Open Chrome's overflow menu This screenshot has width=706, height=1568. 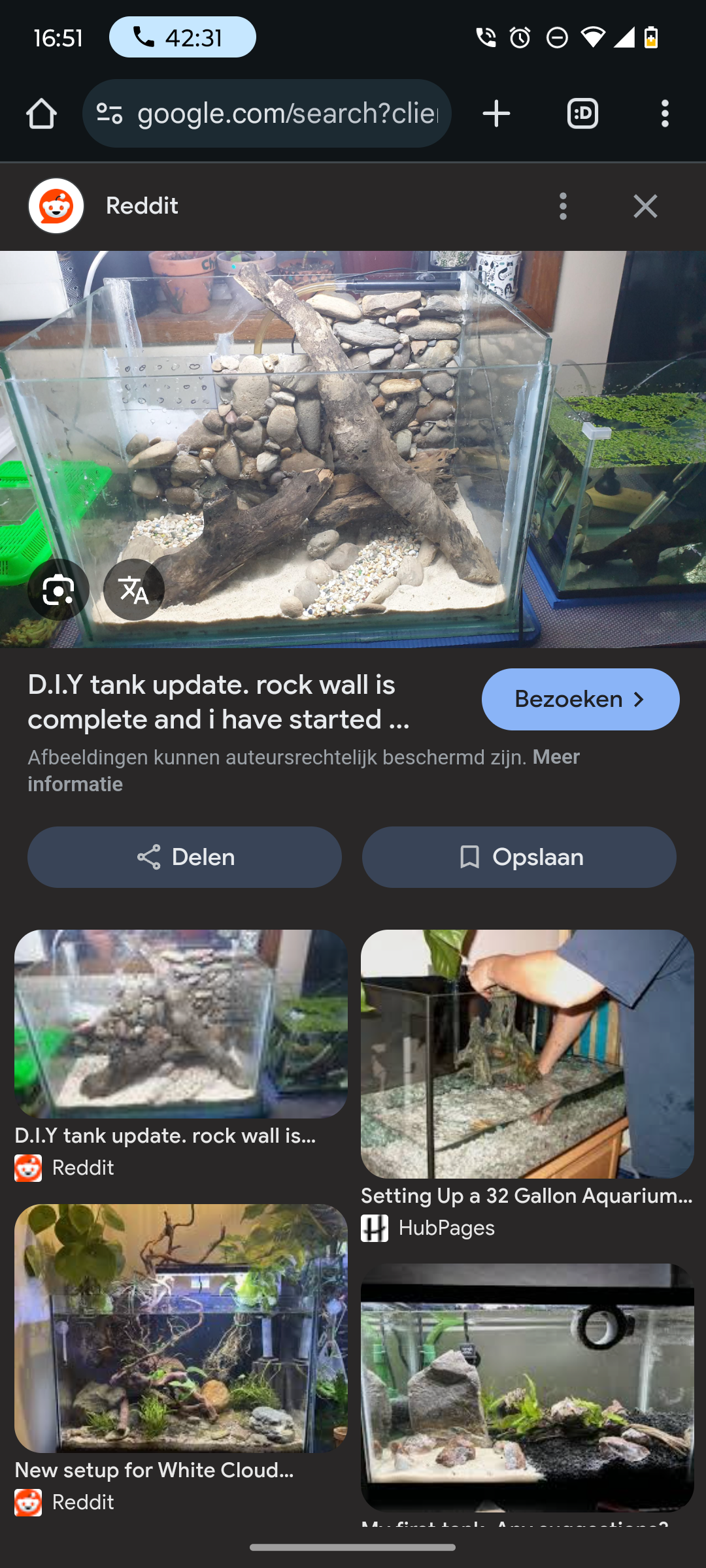(x=665, y=114)
